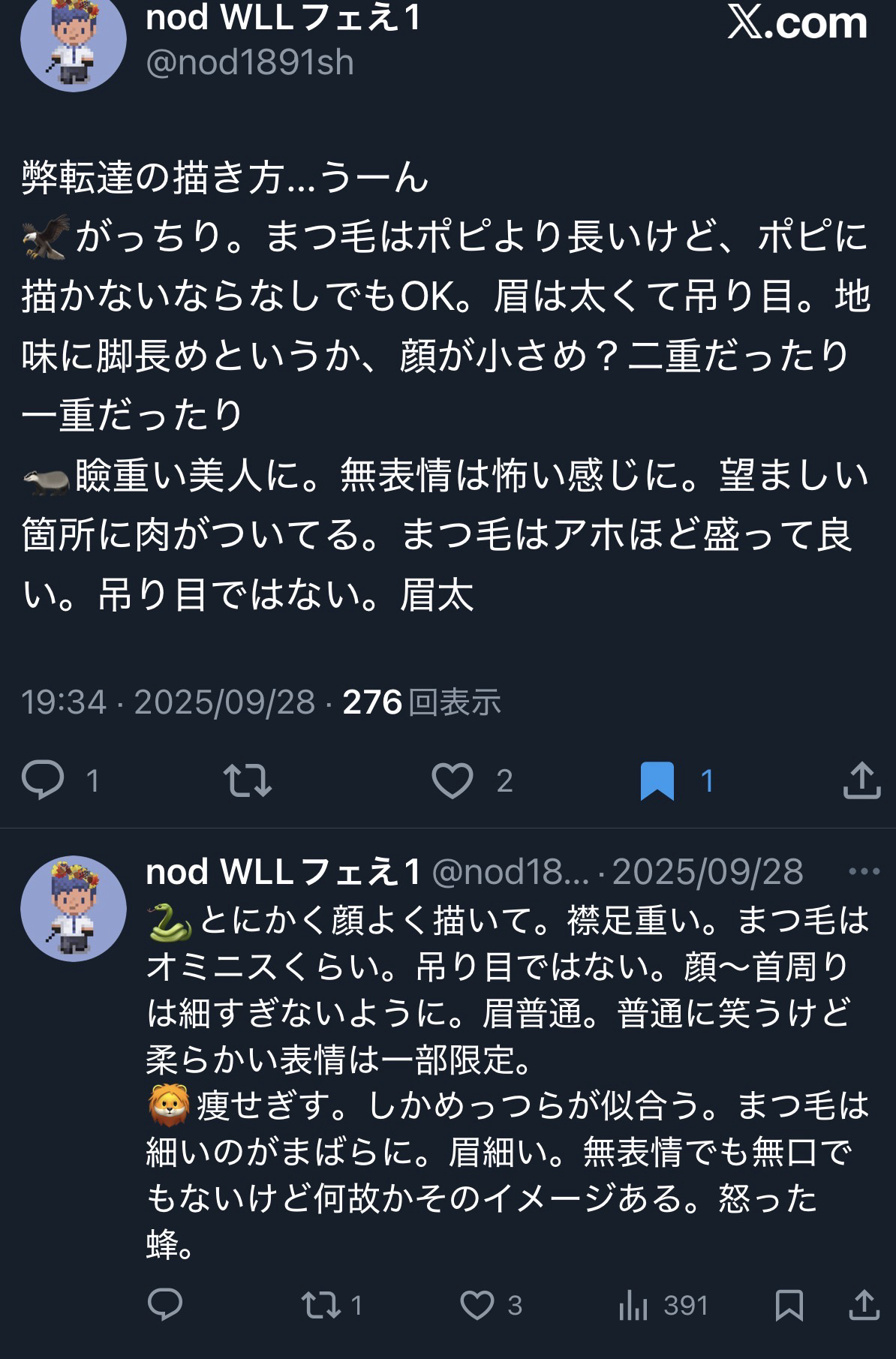
Task: Open the avatar on the reply post
Action: click(x=73, y=909)
